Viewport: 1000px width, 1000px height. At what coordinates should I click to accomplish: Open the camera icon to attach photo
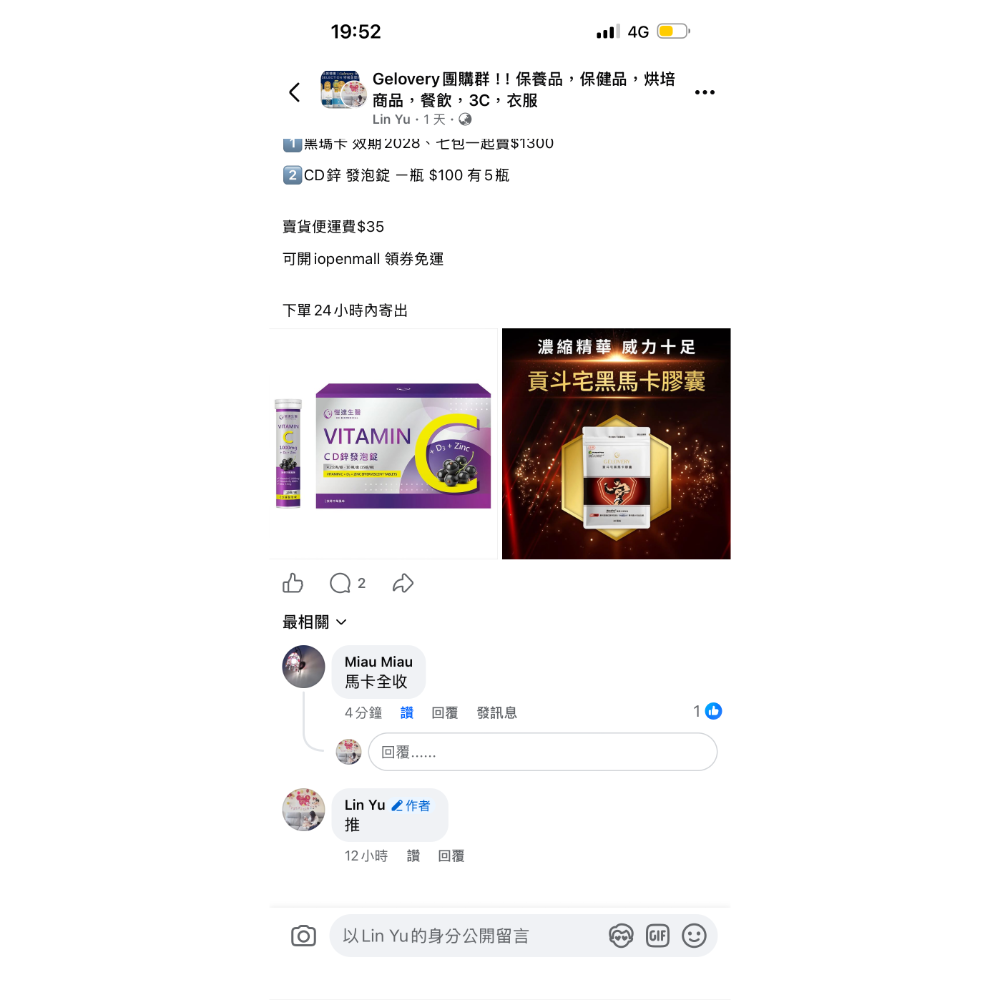click(x=304, y=936)
